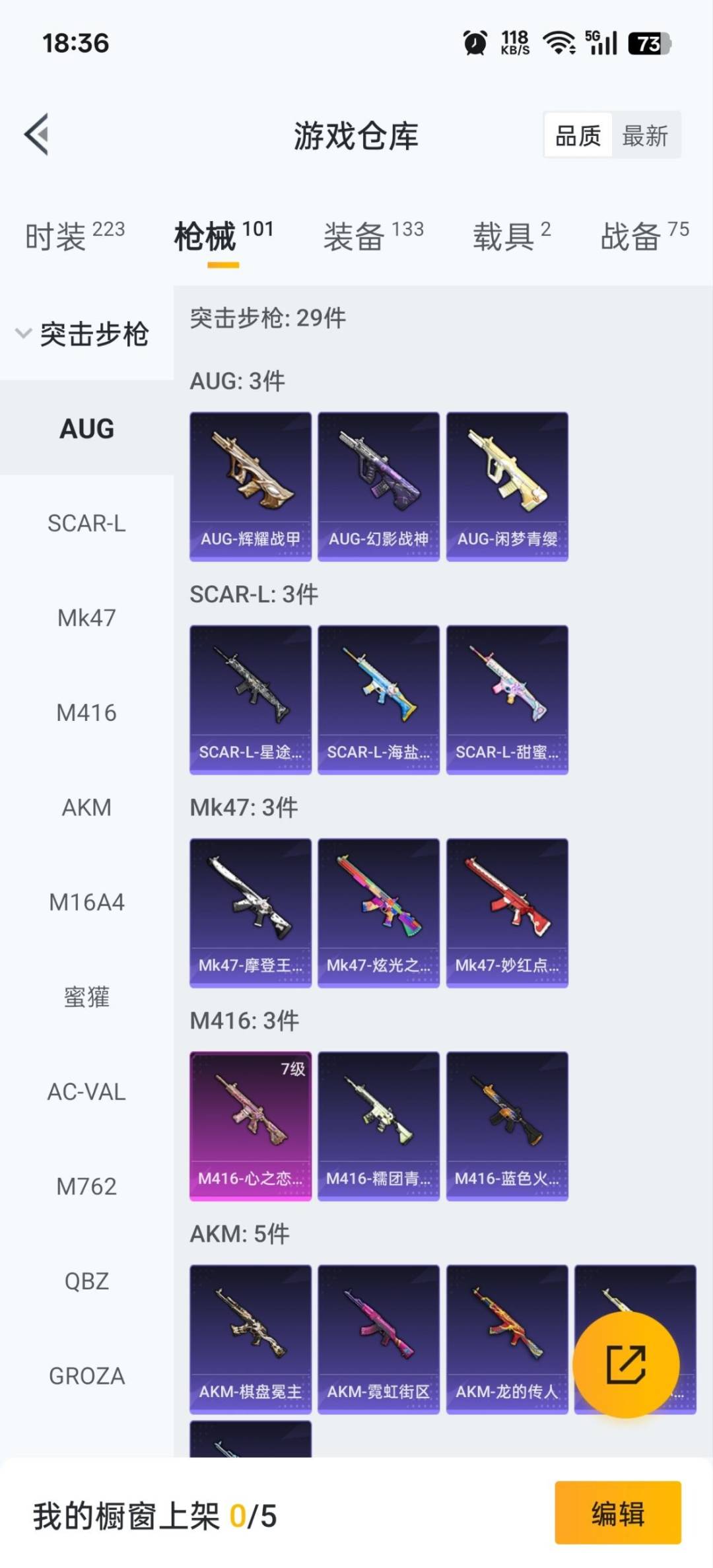Viewport: 713px width, 1568px height.
Task: Tap the yellow floating share button
Action: (625, 1364)
